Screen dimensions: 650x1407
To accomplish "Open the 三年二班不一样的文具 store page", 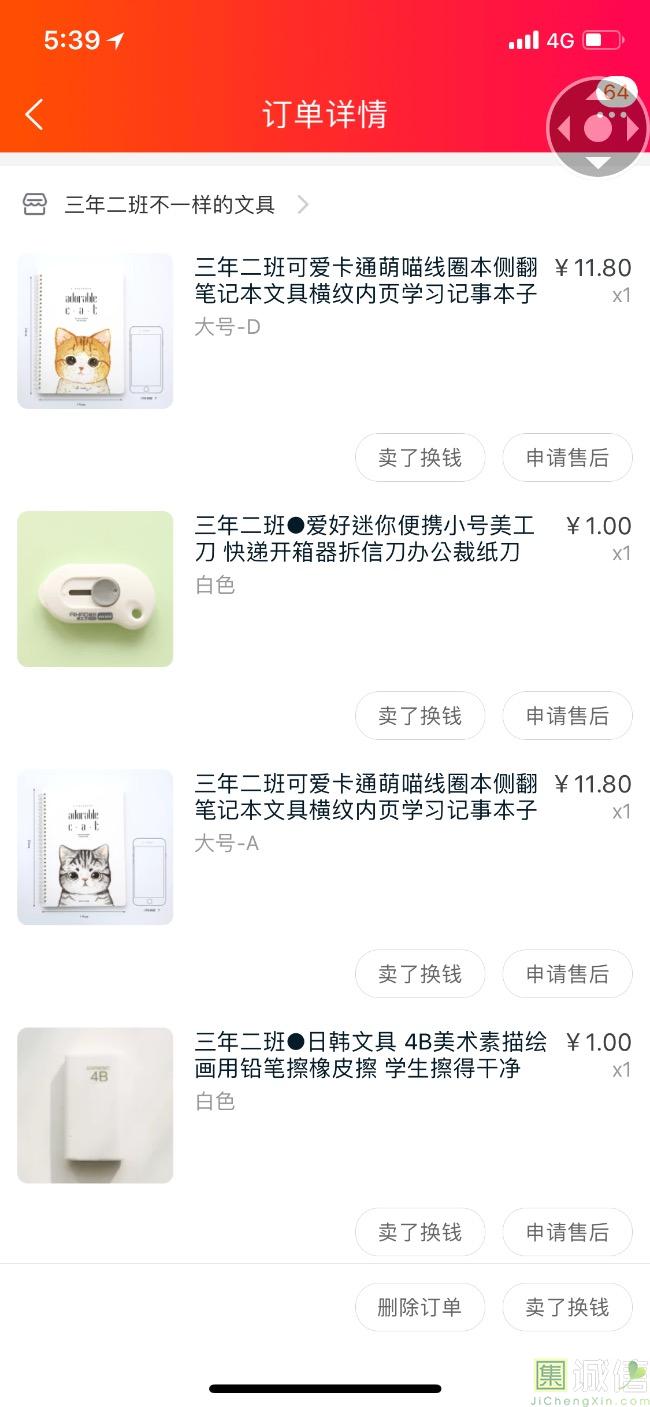I will [x=170, y=205].
